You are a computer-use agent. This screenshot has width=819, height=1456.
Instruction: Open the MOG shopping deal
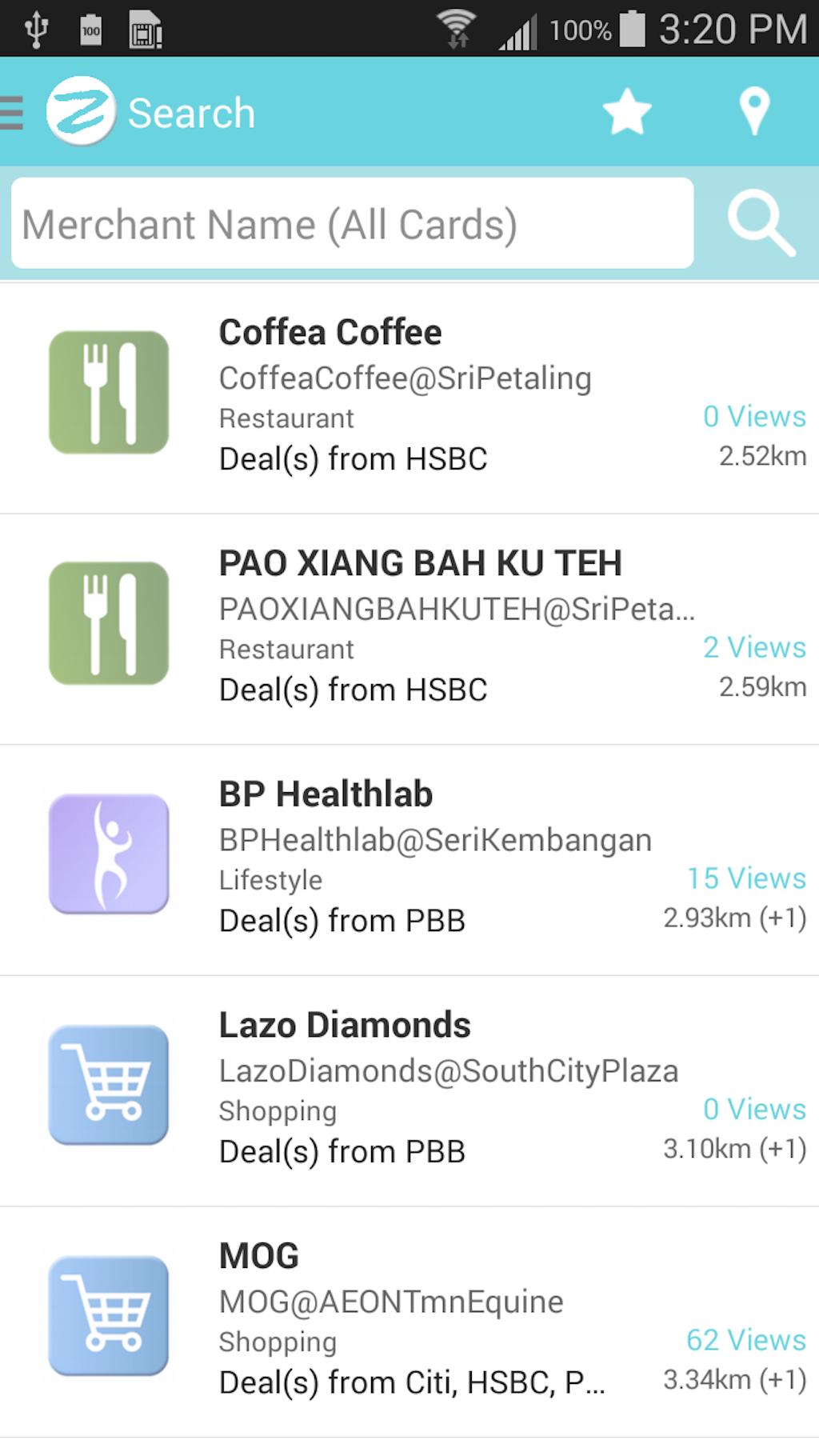(409, 1322)
